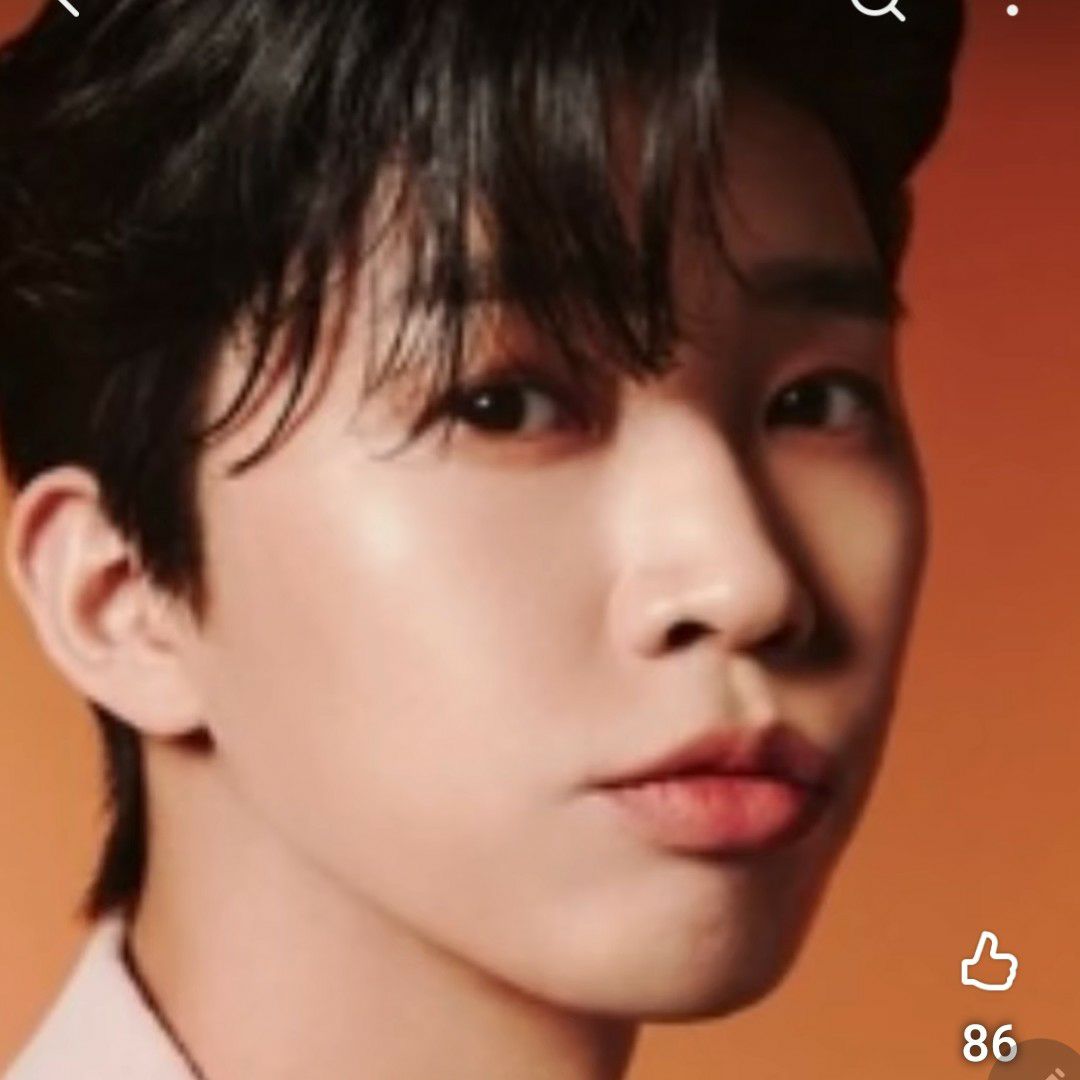Viewport: 1080px width, 1080px height.
Task: Go back using the top-left arrow
Action: tap(66, 5)
